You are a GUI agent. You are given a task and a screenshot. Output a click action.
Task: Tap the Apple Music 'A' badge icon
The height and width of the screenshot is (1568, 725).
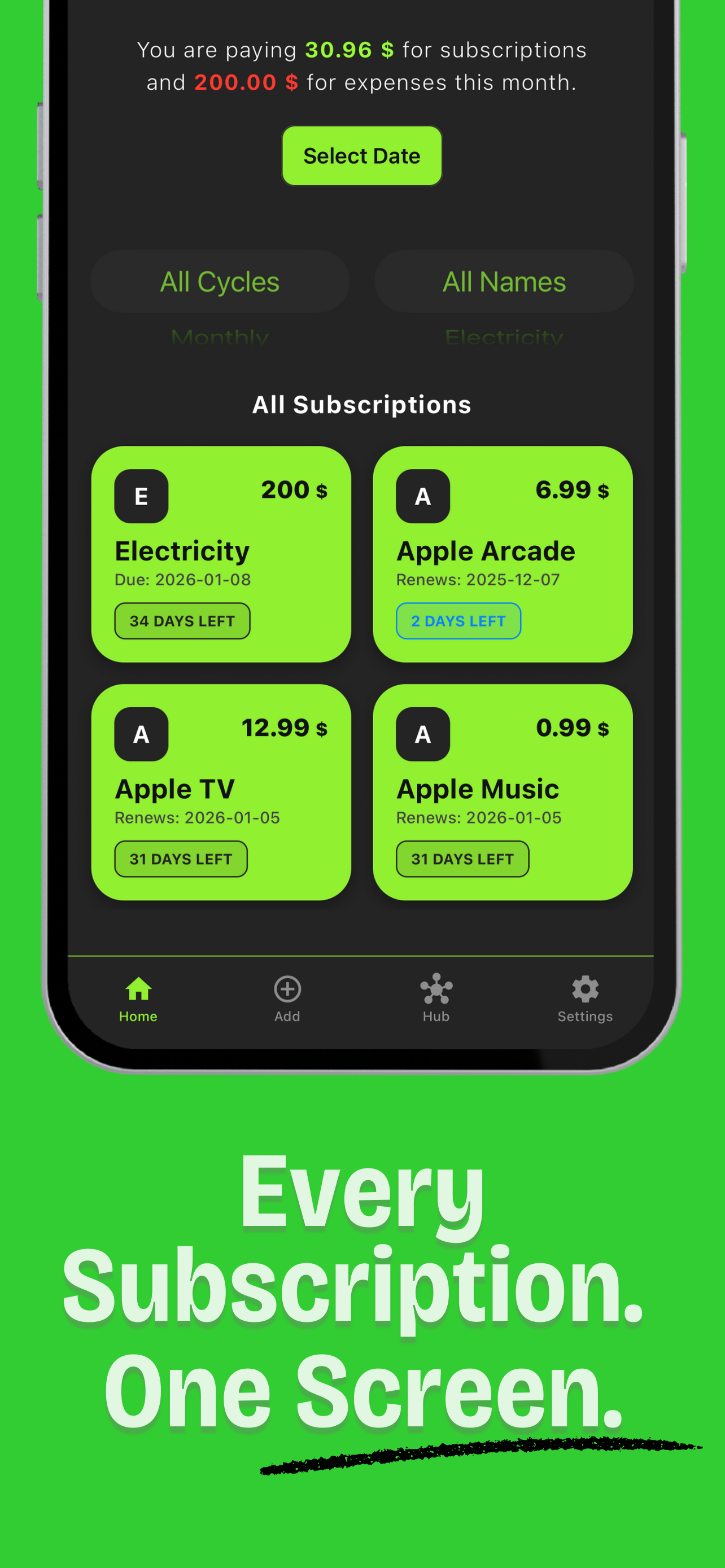click(422, 734)
